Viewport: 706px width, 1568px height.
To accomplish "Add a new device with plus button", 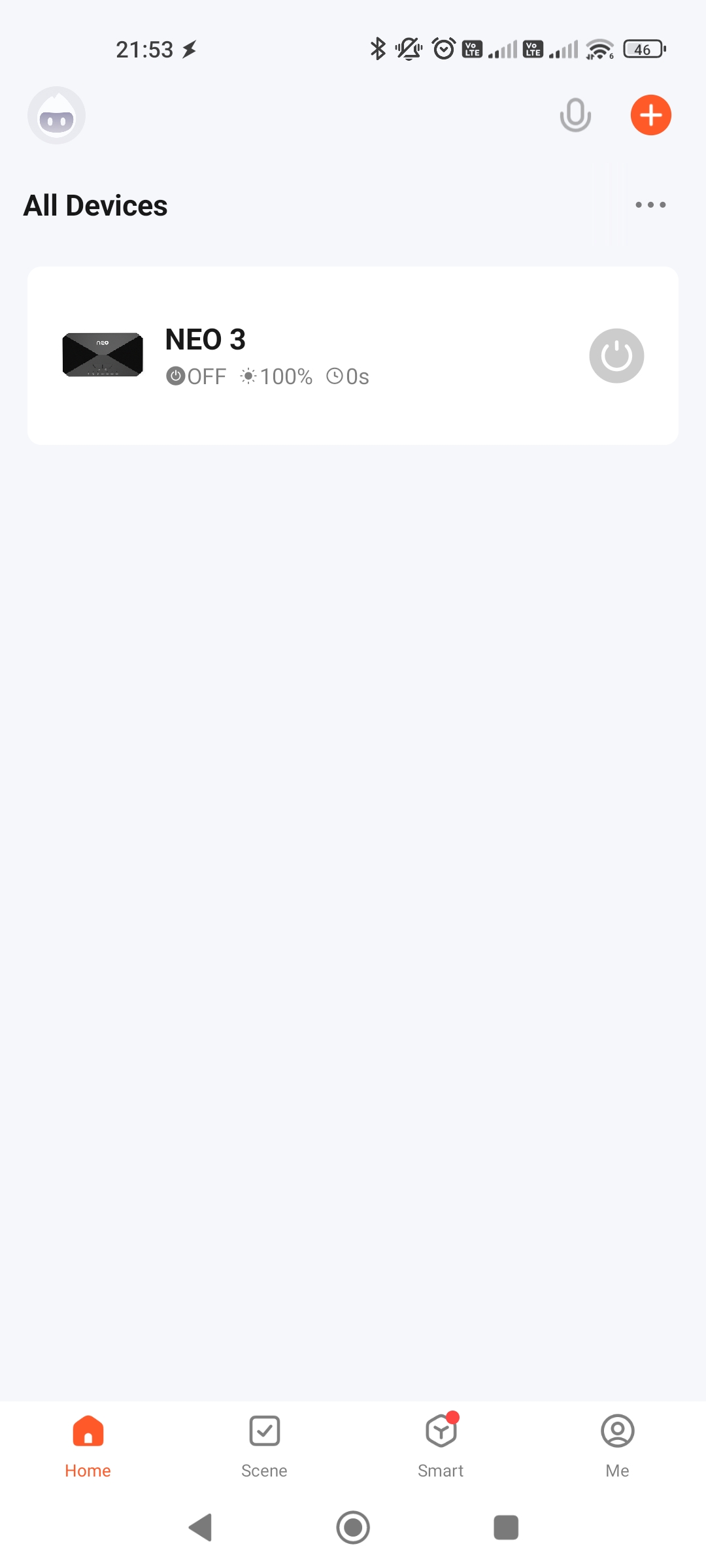I will pos(650,115).
